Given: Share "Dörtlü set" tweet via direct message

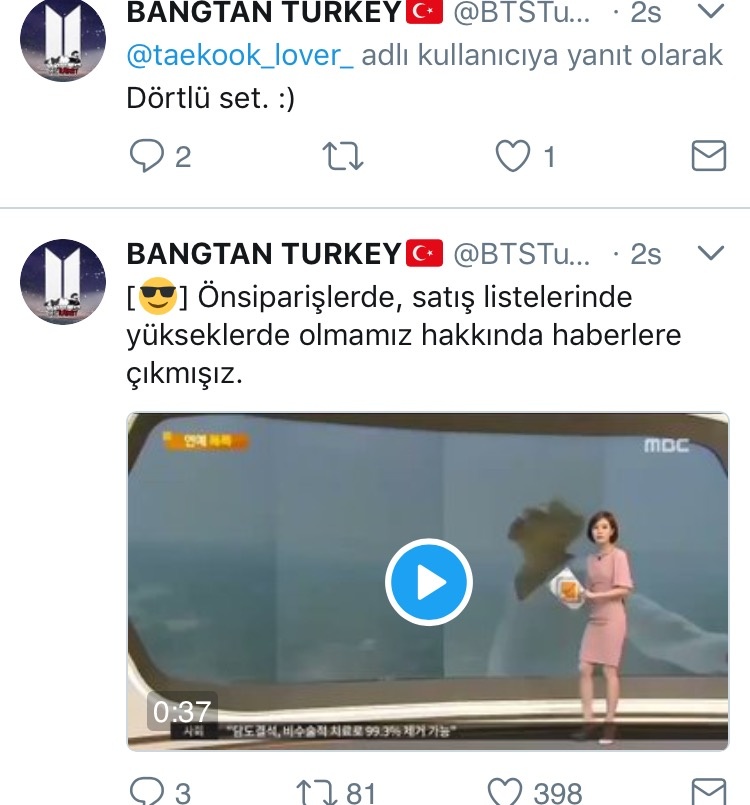Looking at the screenshot, I should (x=709, y=155).
